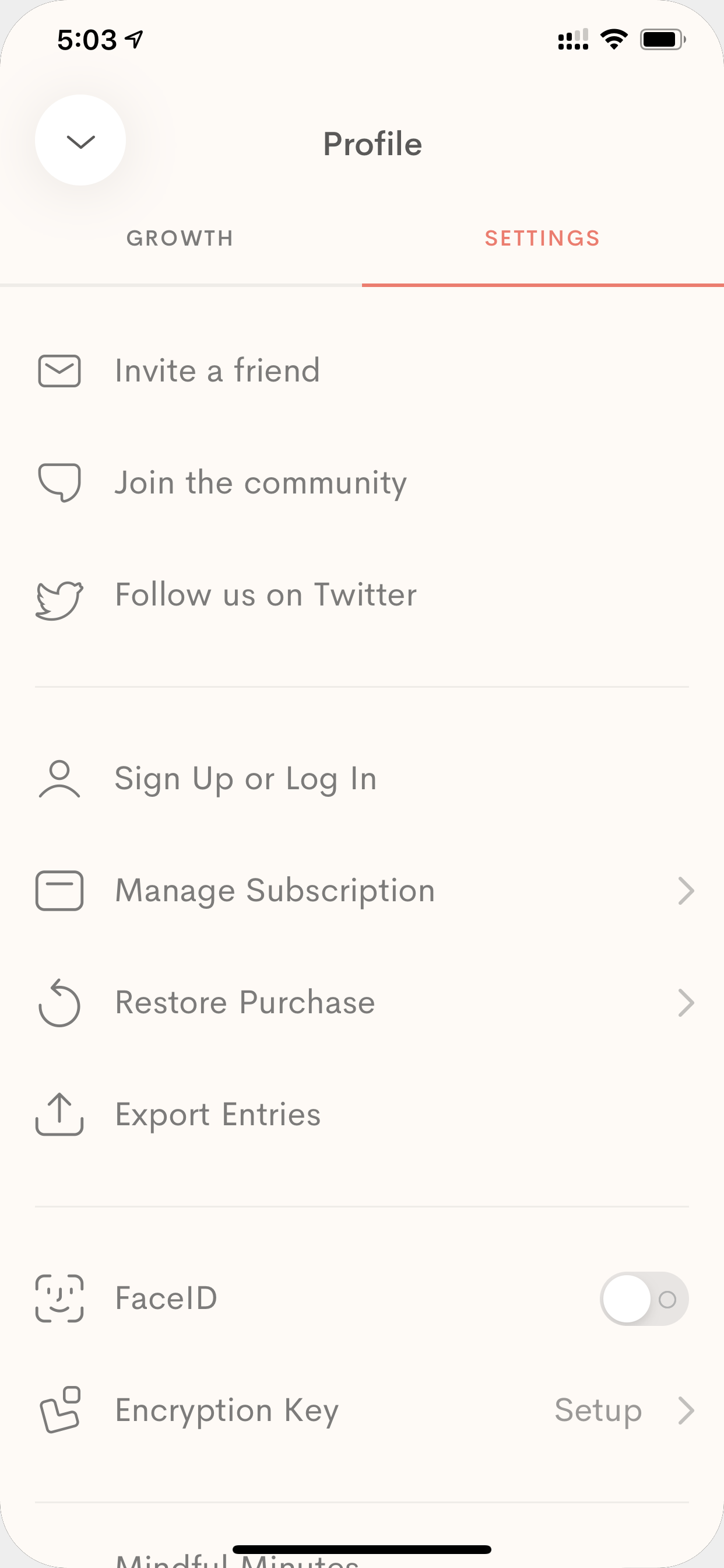Tap Restore Purchase

click(x=362, y=1003)
